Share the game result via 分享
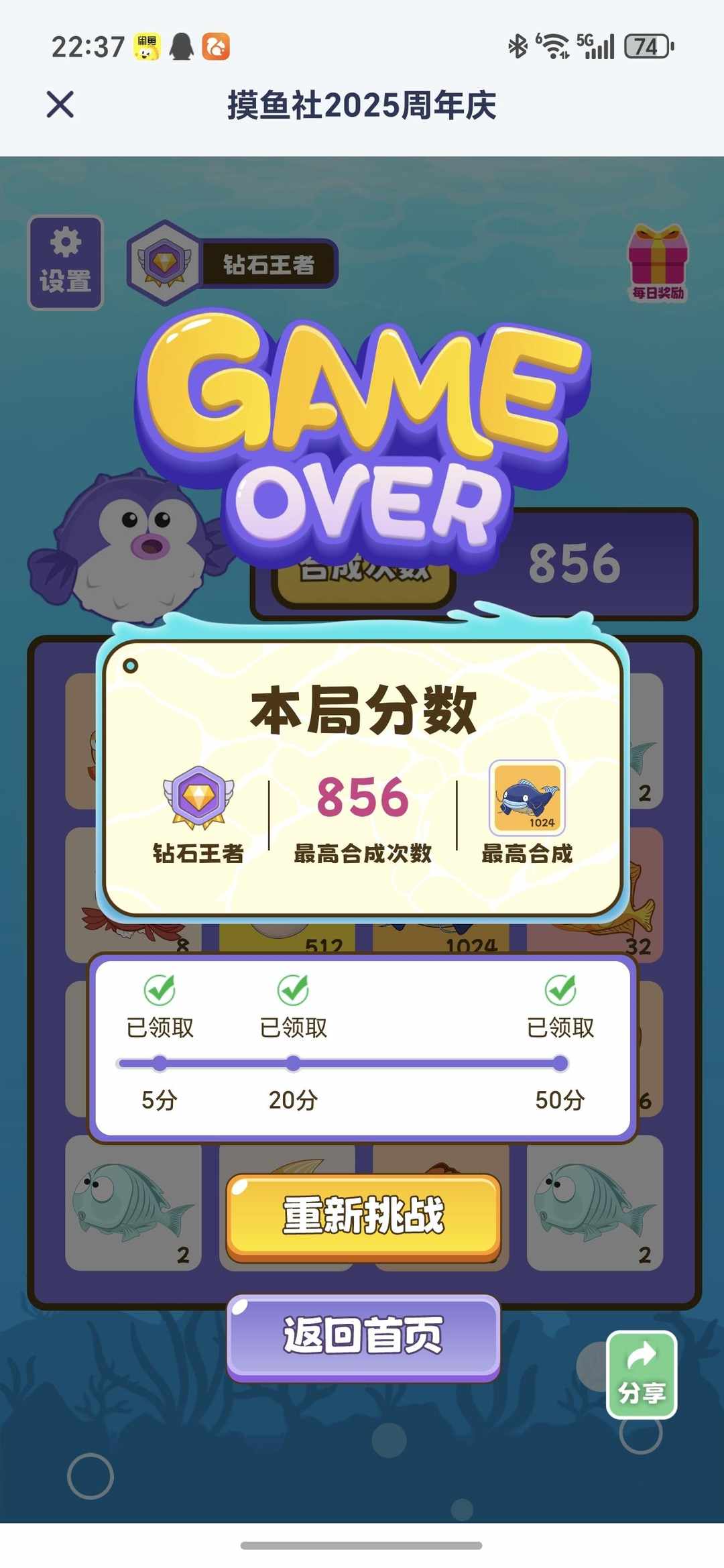The image size is (724, 1568). coord(642,1374)
